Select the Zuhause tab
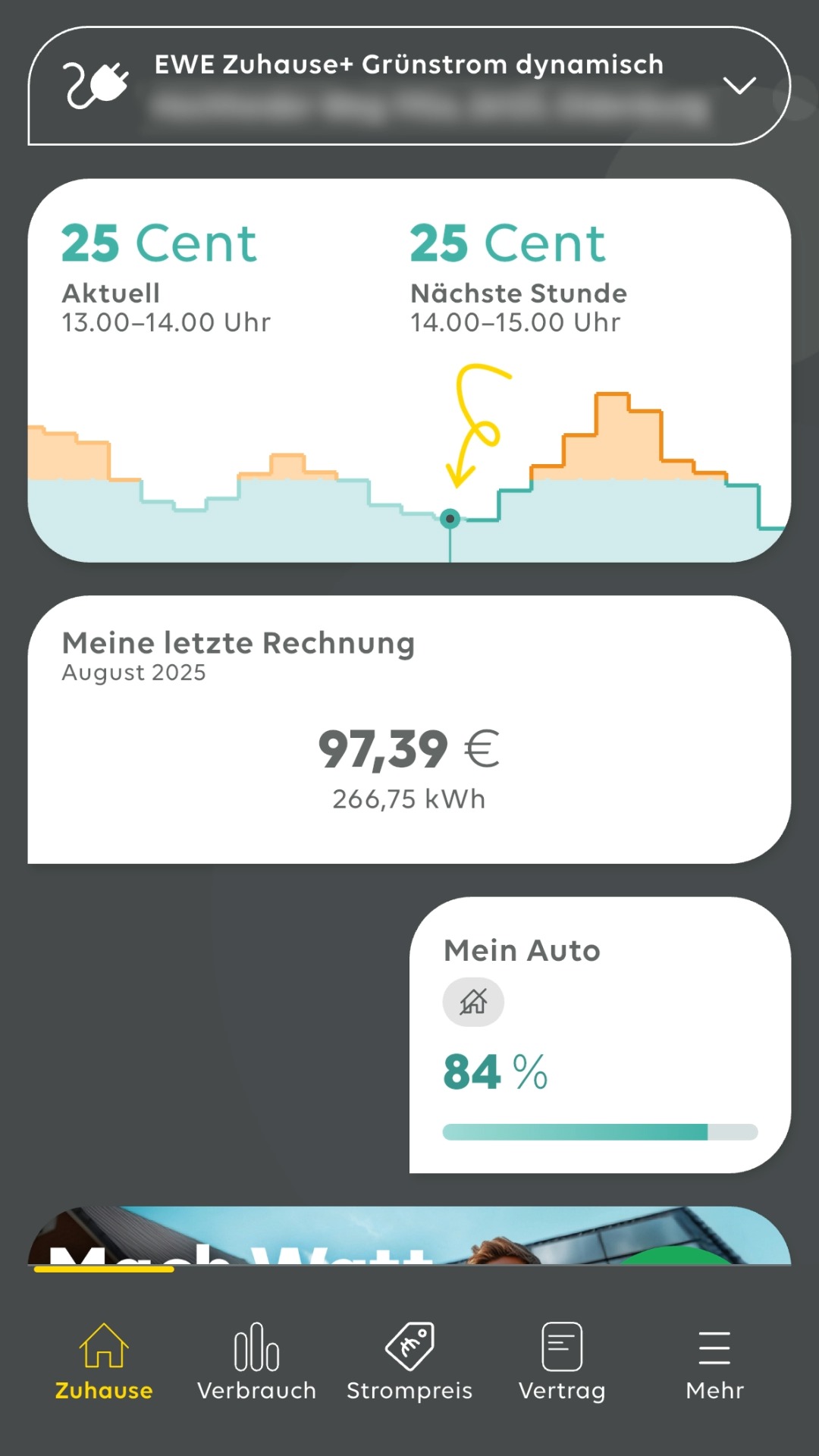Viewport: 819px width, 1456px height. click(104, 1362)
